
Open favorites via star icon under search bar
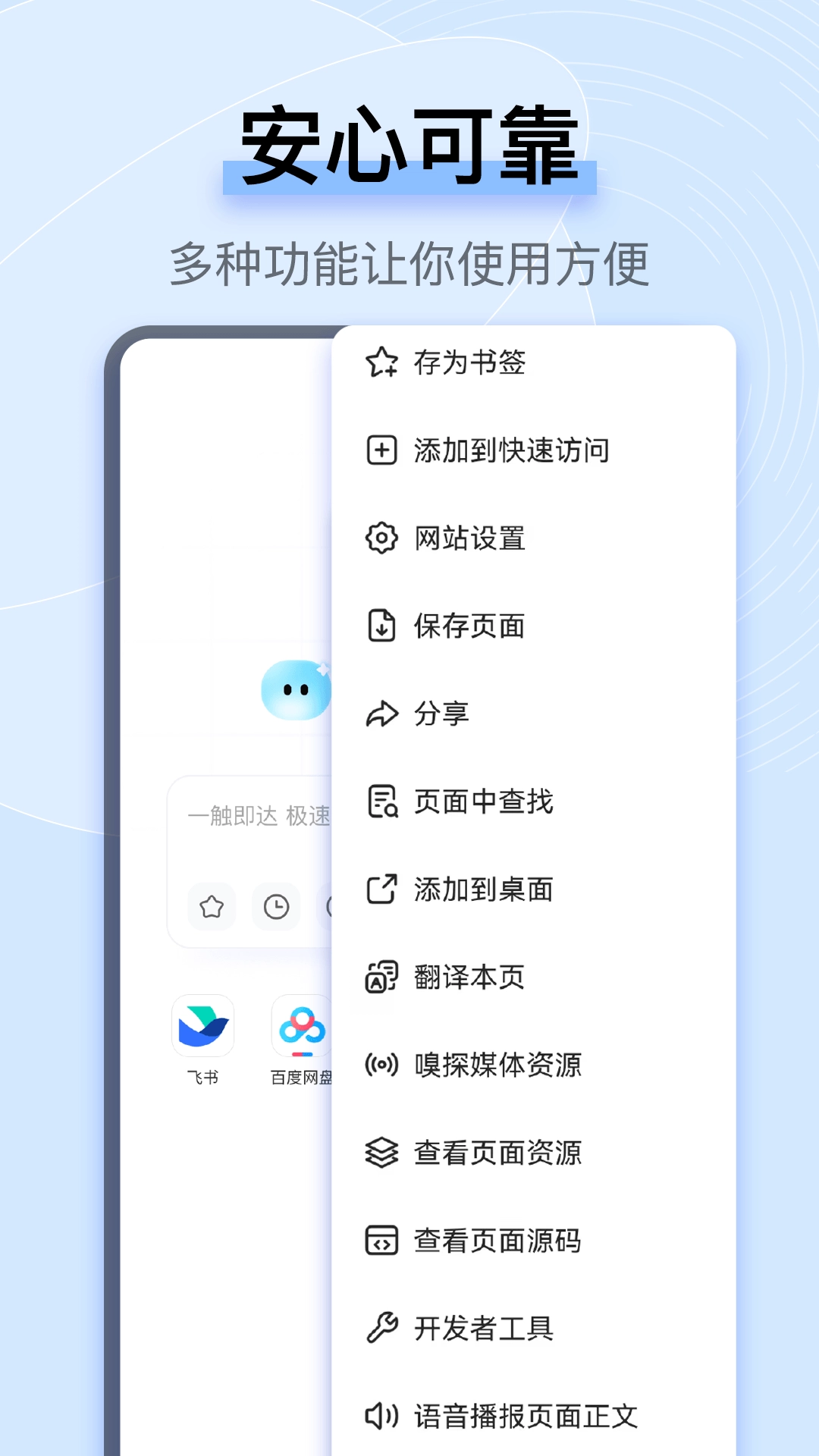click(x=211, y=907)
